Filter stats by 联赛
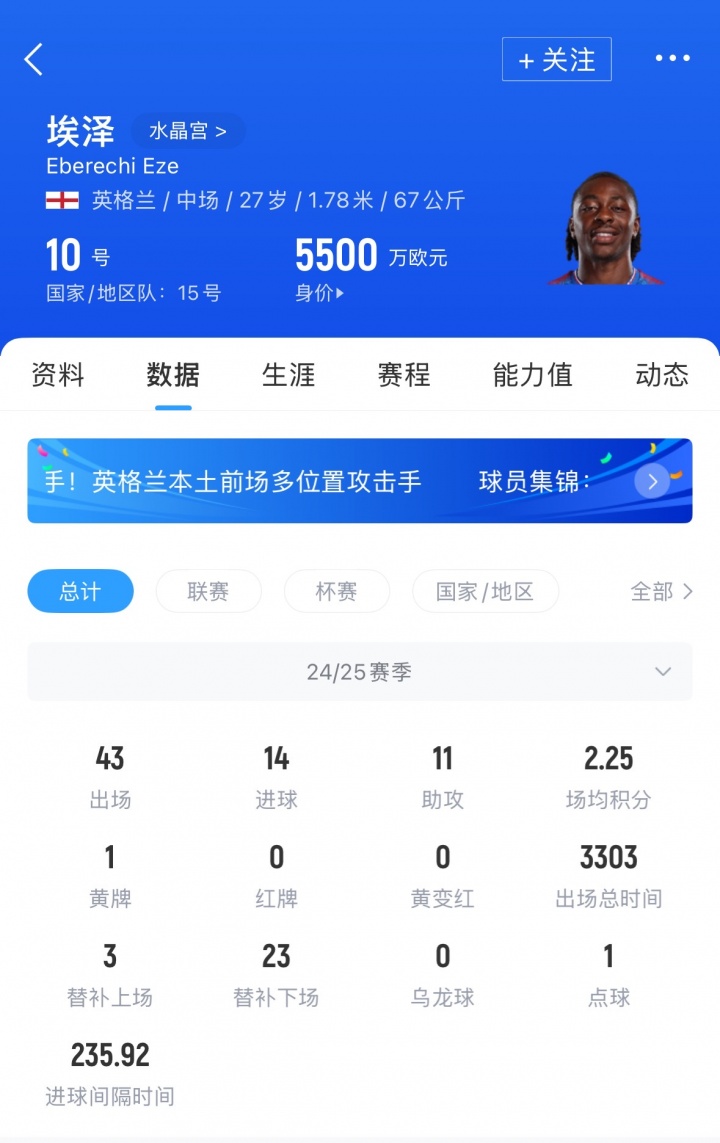Screen dimensions: 720x1143 click(208, 591)
